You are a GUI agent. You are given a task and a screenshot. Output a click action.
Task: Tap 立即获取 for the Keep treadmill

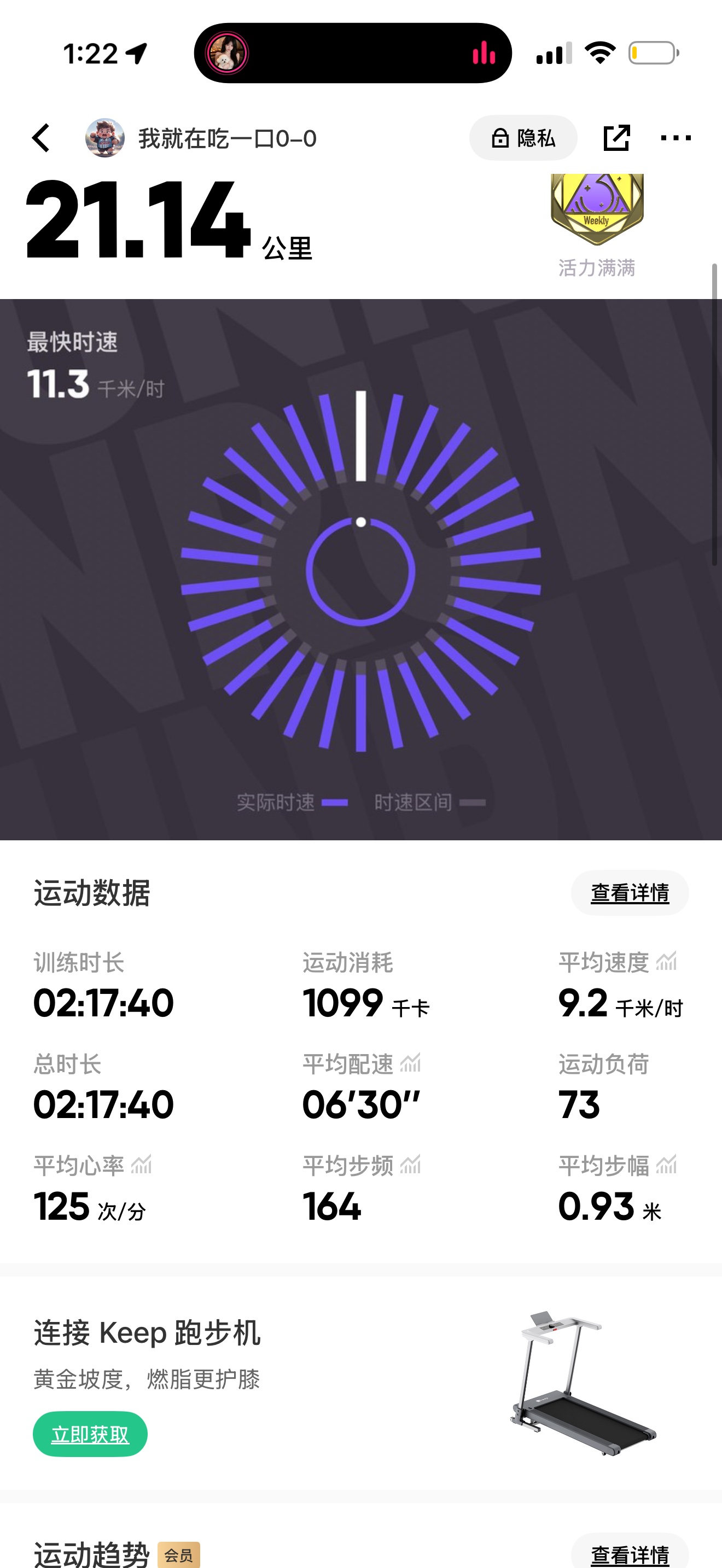click(x=90, y=1434)
